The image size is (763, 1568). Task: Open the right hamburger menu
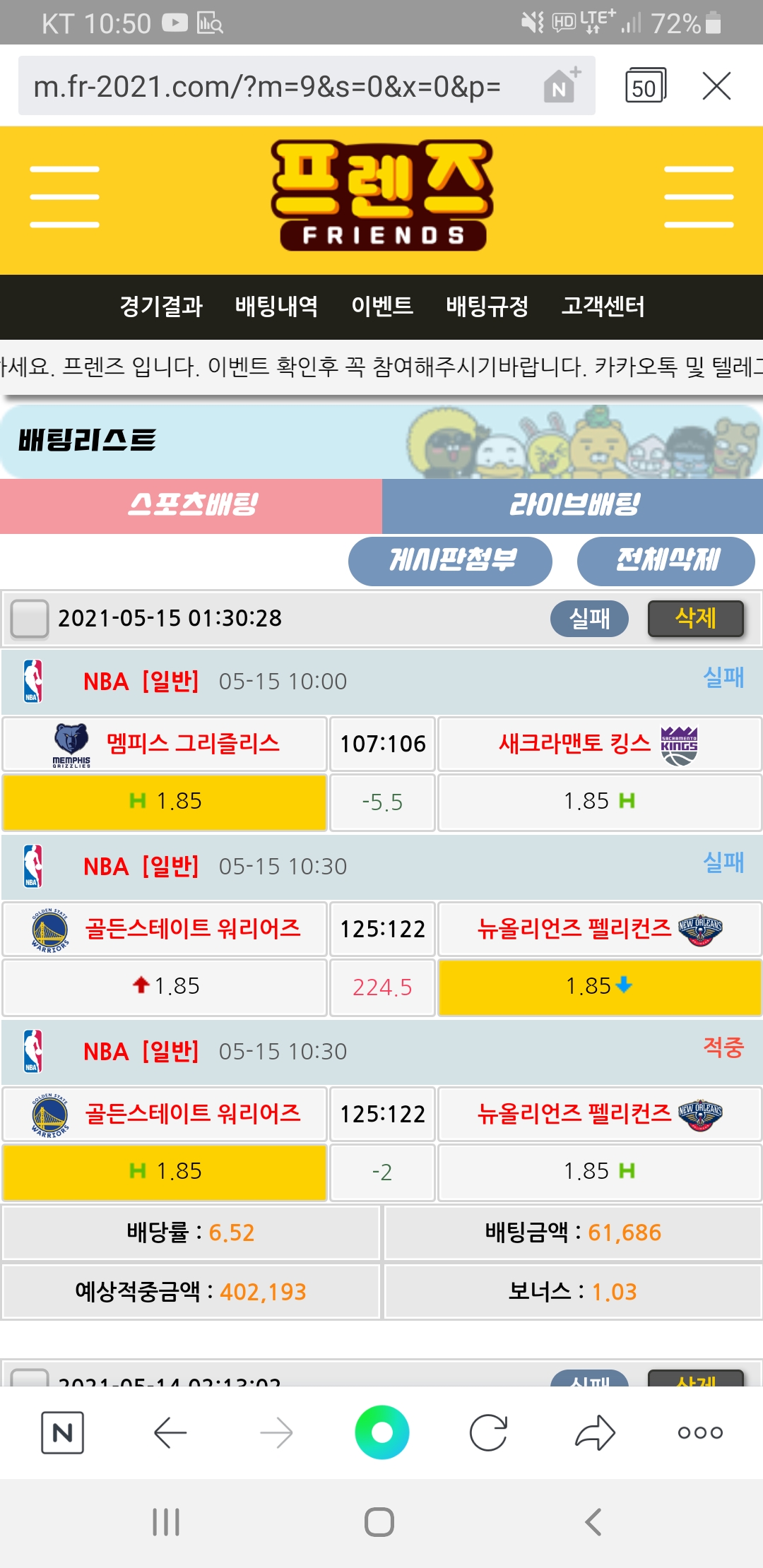pyautogui.click(x=699, y=197)
